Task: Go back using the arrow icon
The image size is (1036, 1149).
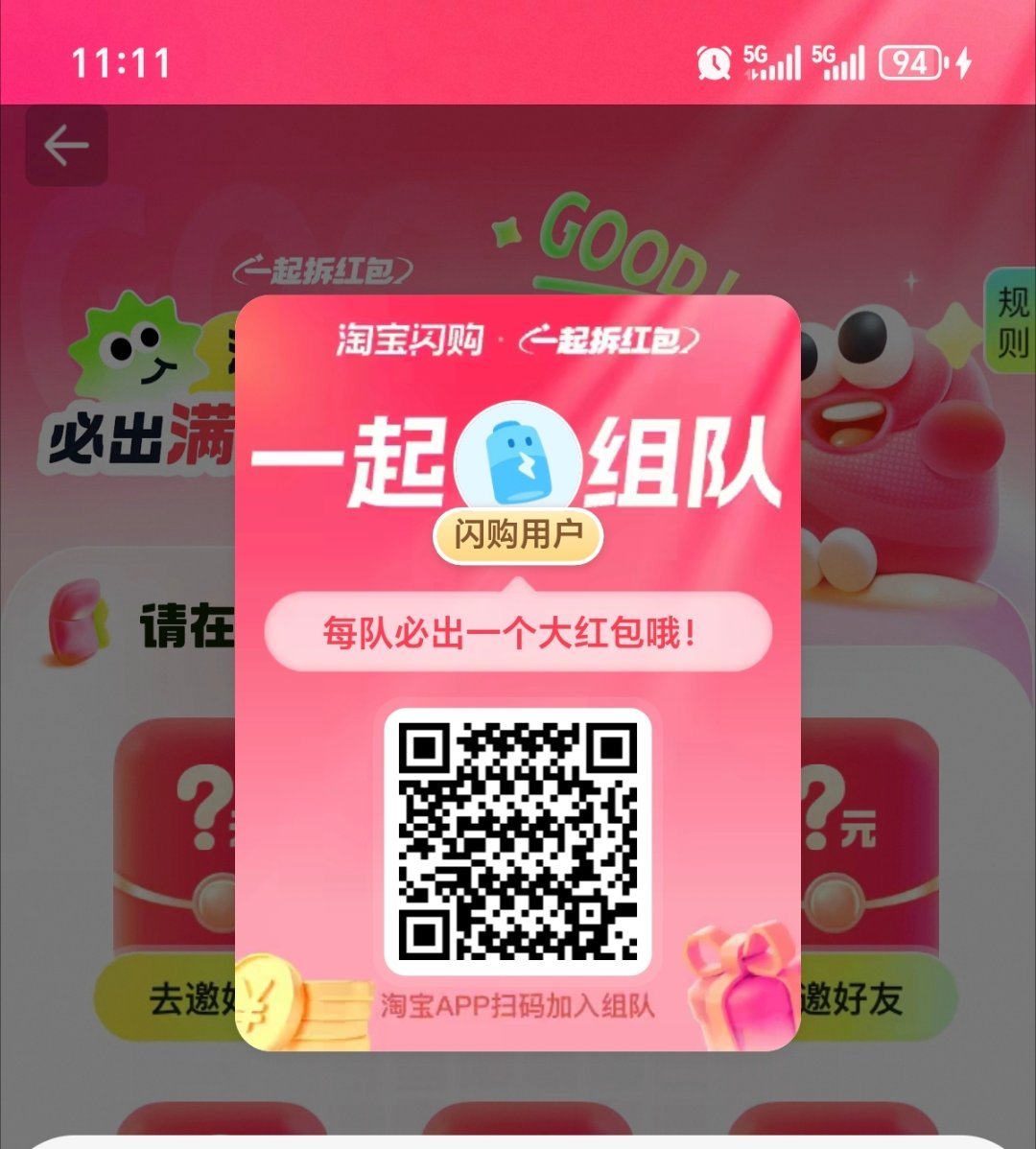Action: [65, 147]
